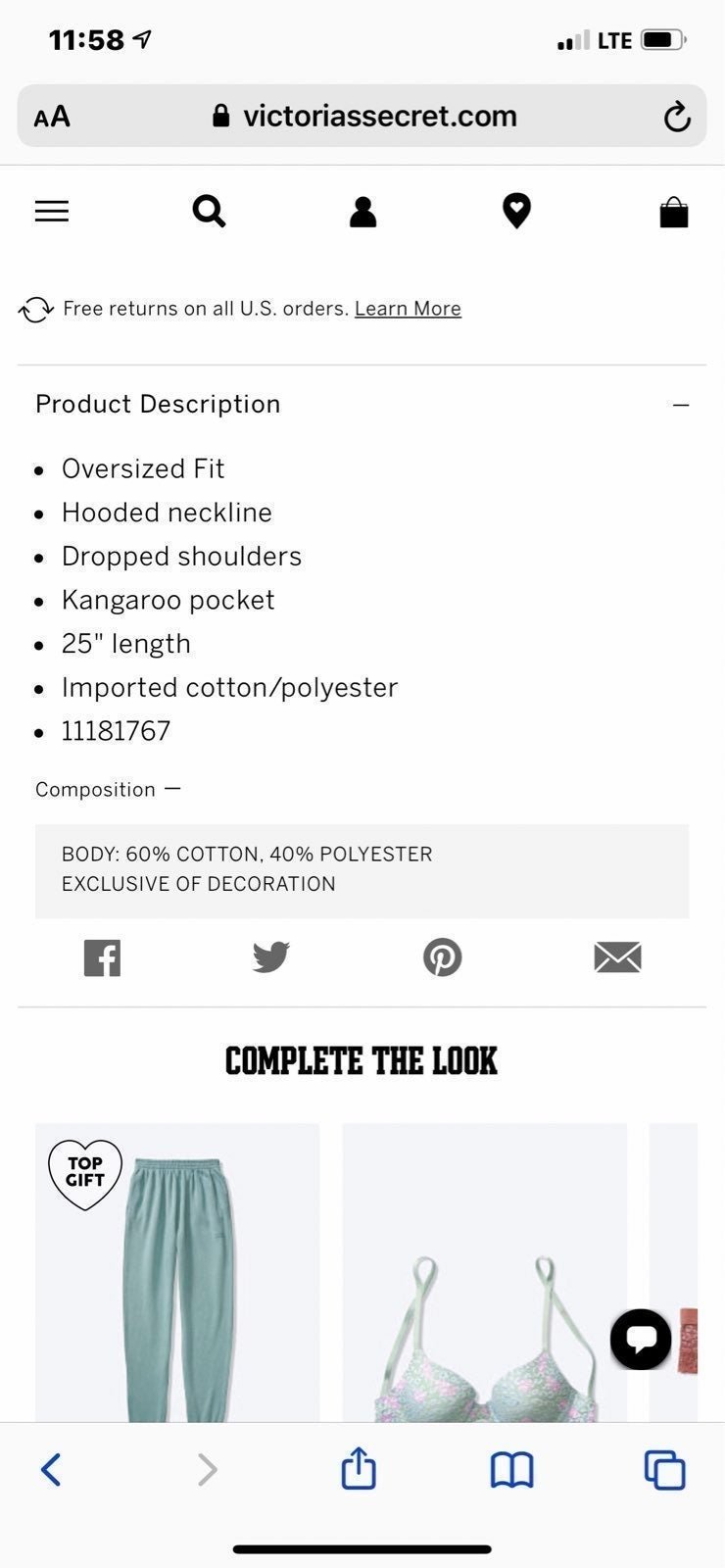Open the live chat bubble
The image size is (725, 1568).
641,1339
